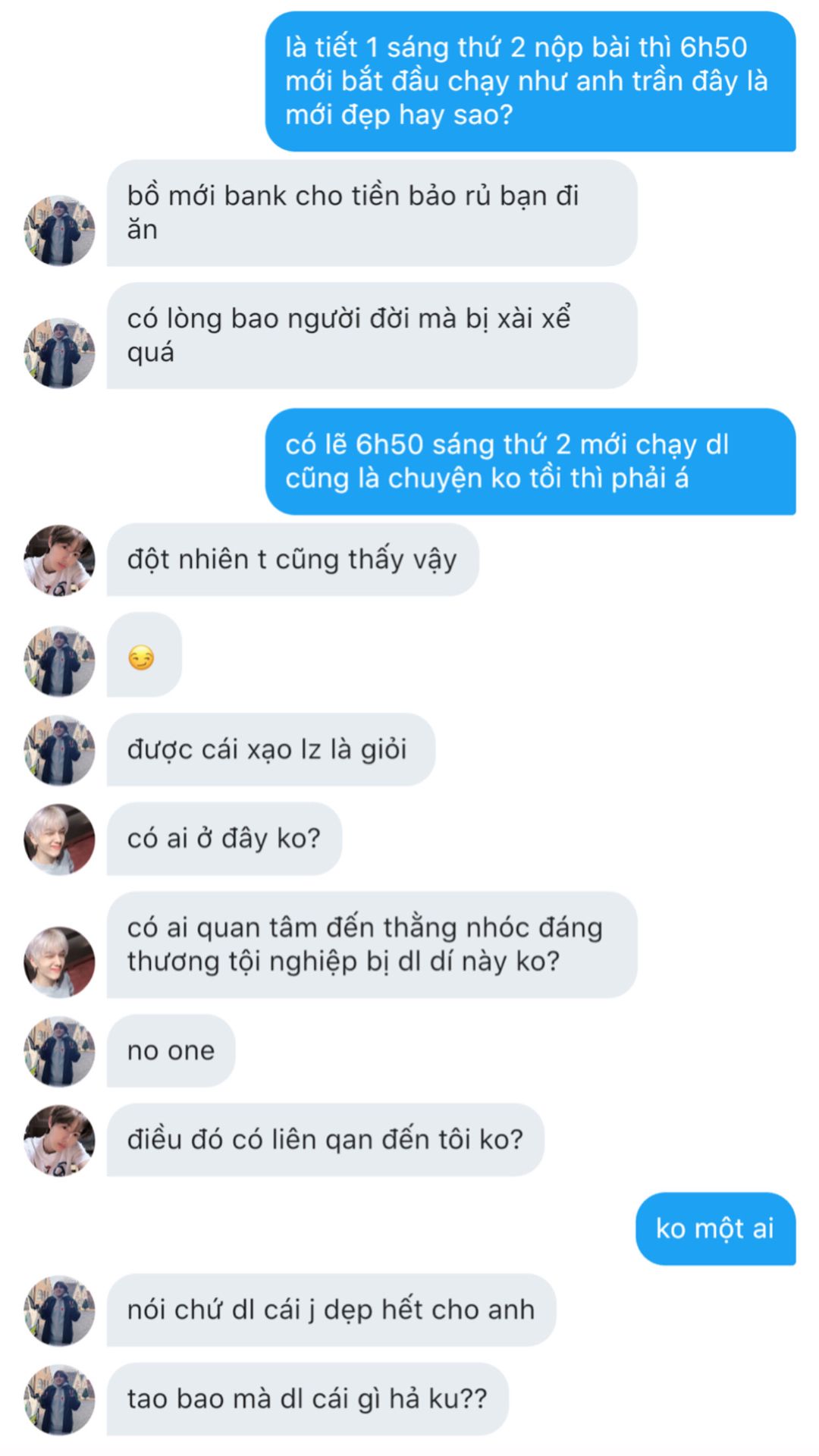View avatar beside "điều đó có liên qan đến tôi ko?"
The width and height of the screenshot is (819, 1456).
coord(59,1140)
